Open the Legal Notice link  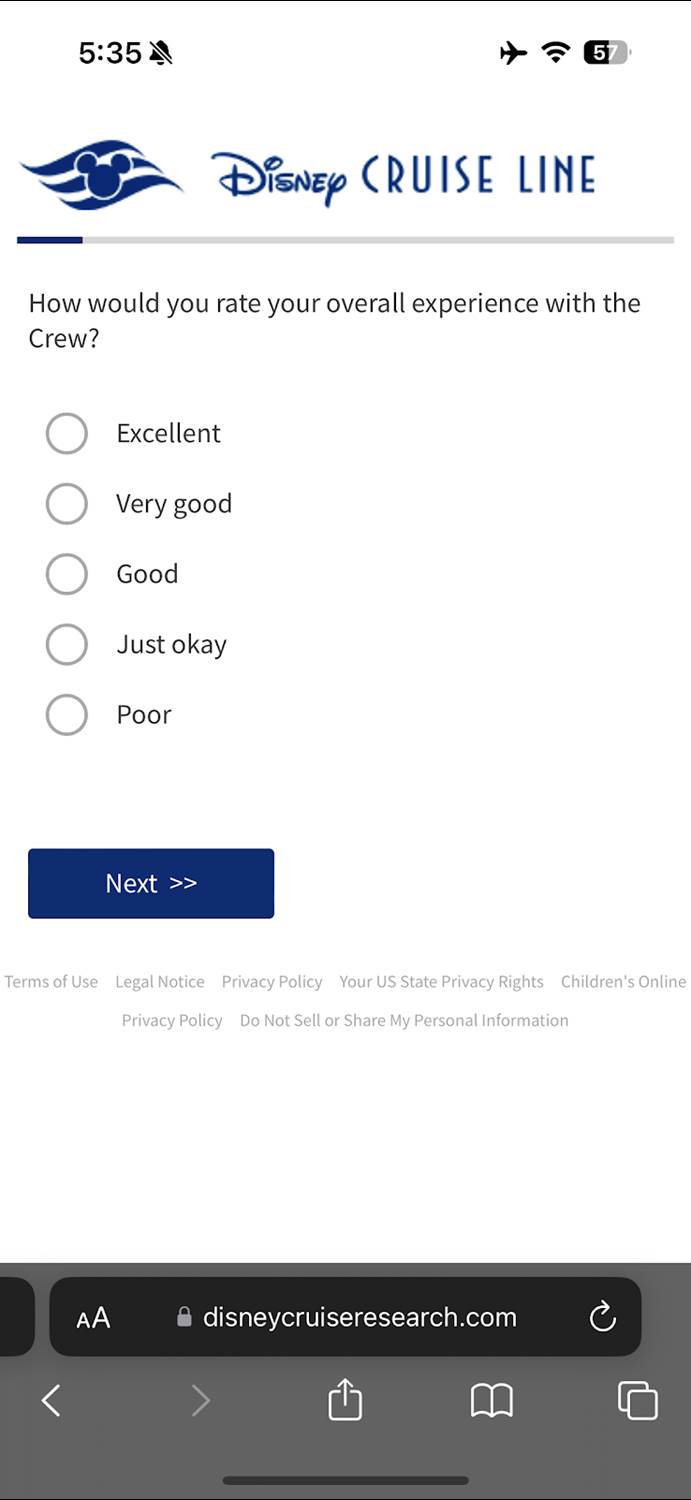(x=160, y=982)
